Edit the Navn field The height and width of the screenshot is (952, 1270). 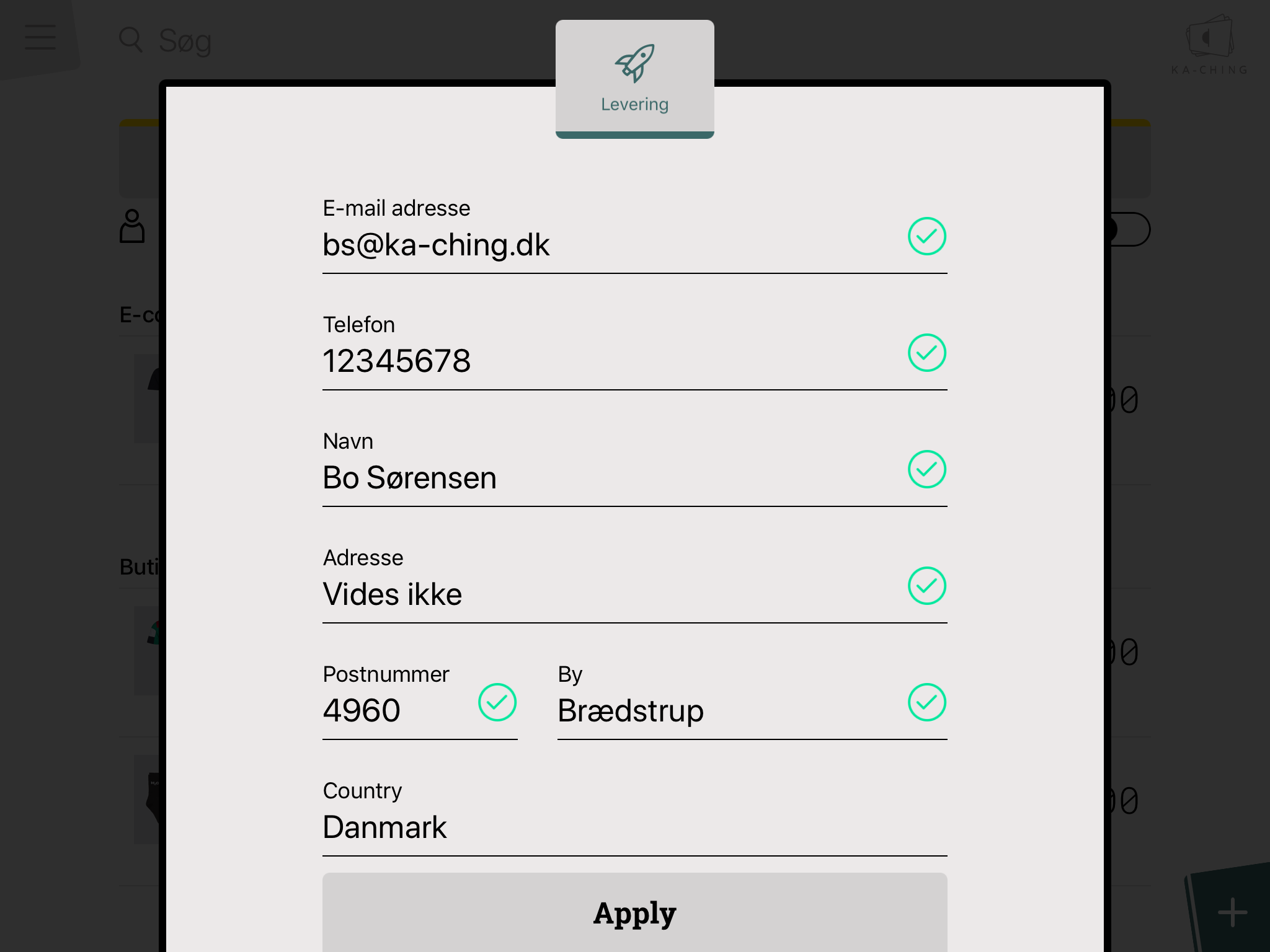point(608,478)
